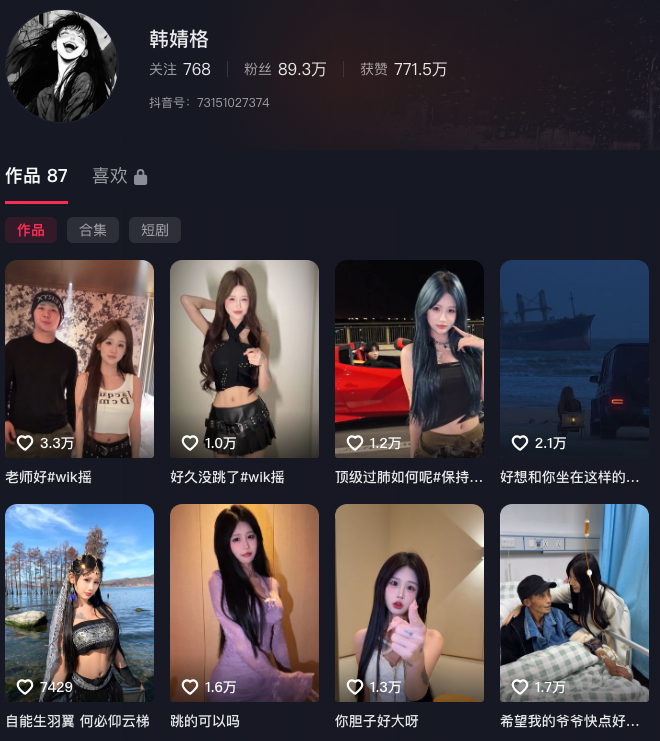Switch to the 喜欢 tab

(119, 176)
